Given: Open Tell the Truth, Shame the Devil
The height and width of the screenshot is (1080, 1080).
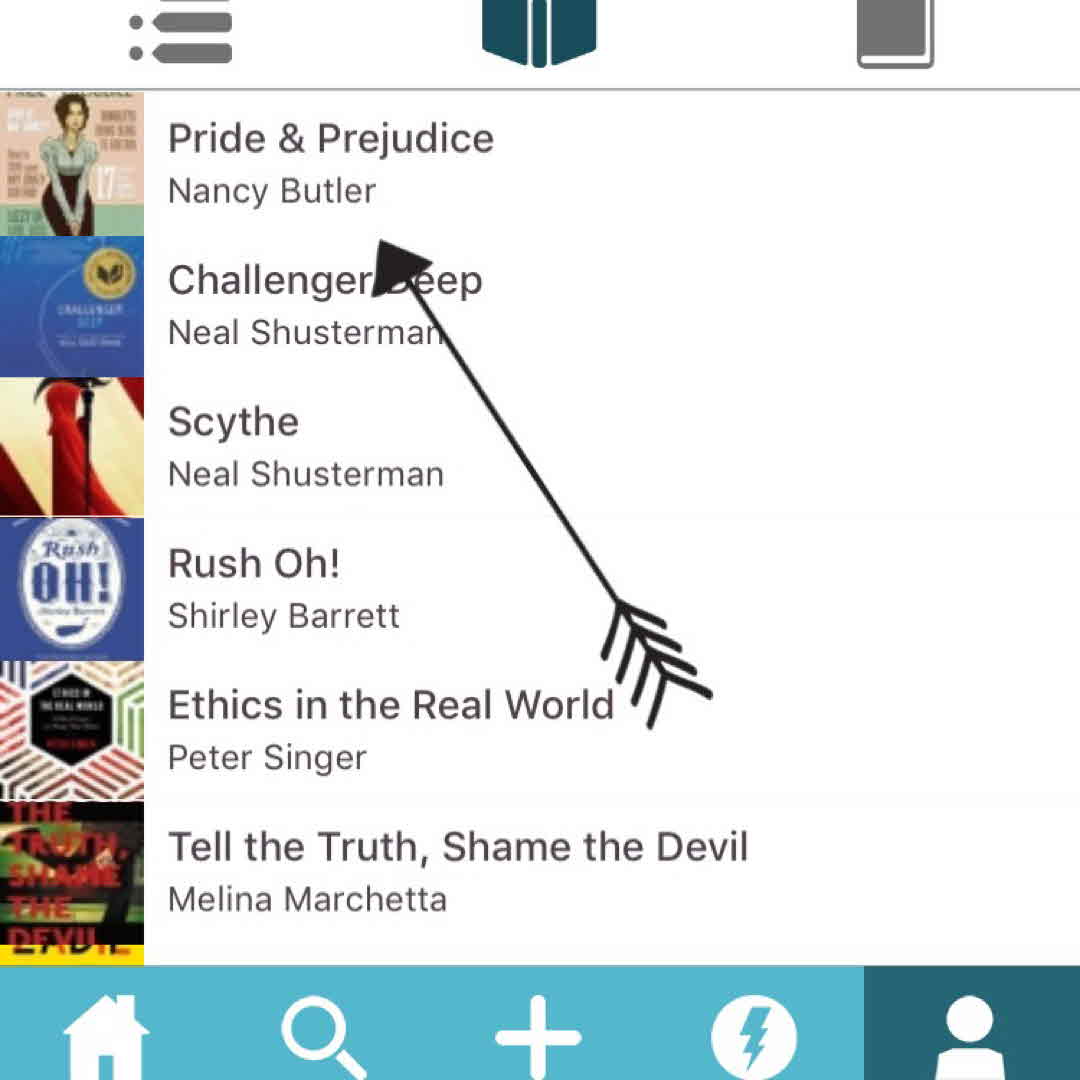Looking at the screenshot, I should (x=457, y=872).
